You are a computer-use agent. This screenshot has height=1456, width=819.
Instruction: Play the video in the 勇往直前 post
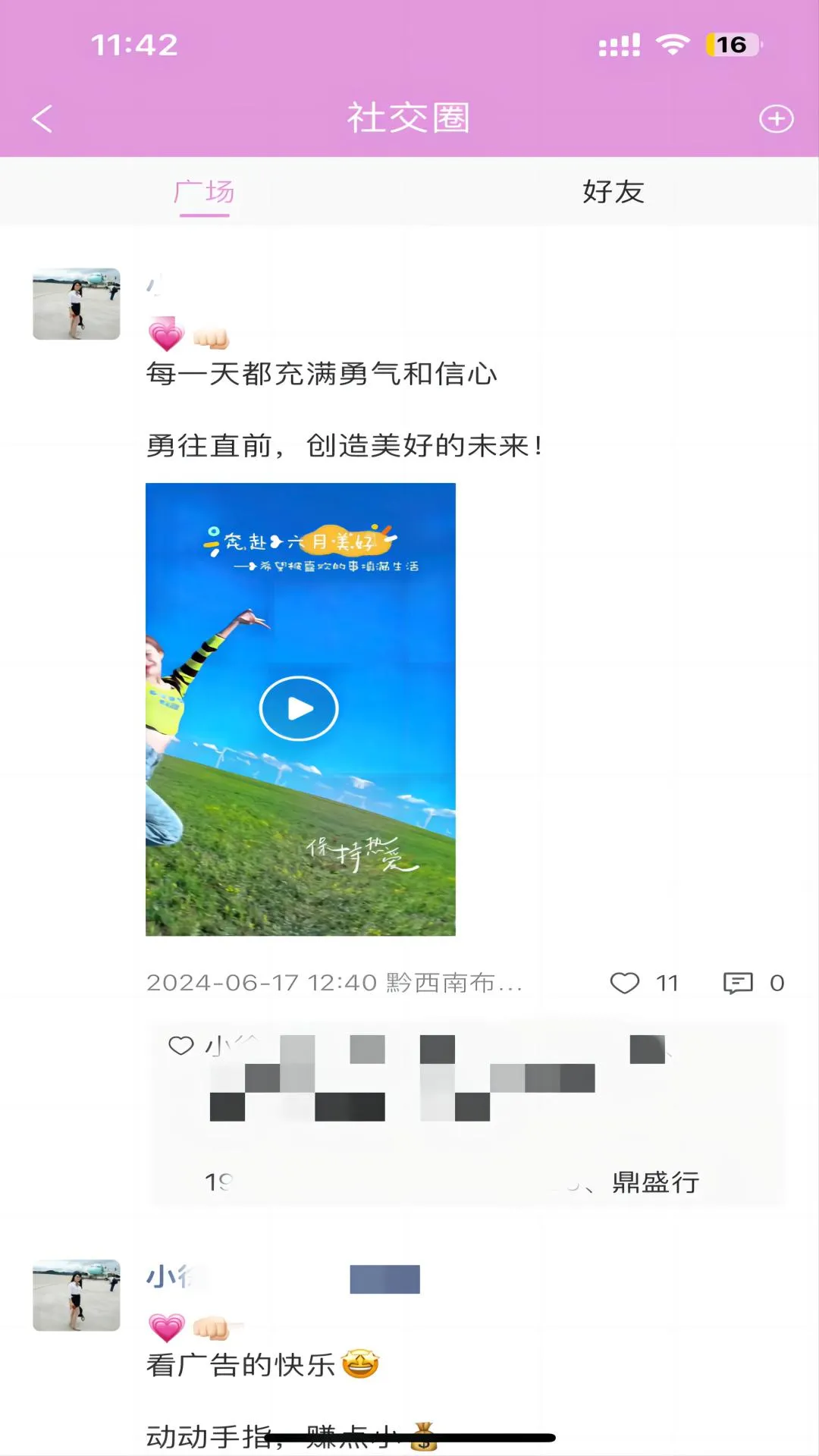[299, 708]
